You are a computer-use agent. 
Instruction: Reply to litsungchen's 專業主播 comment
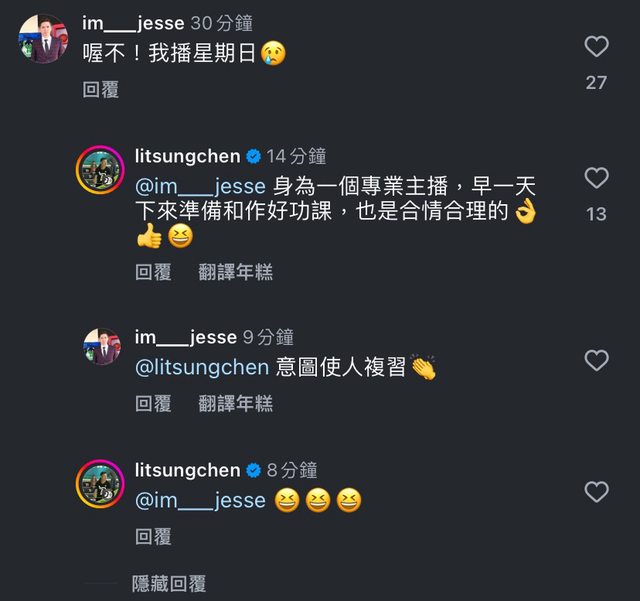(x=153, y=272)
